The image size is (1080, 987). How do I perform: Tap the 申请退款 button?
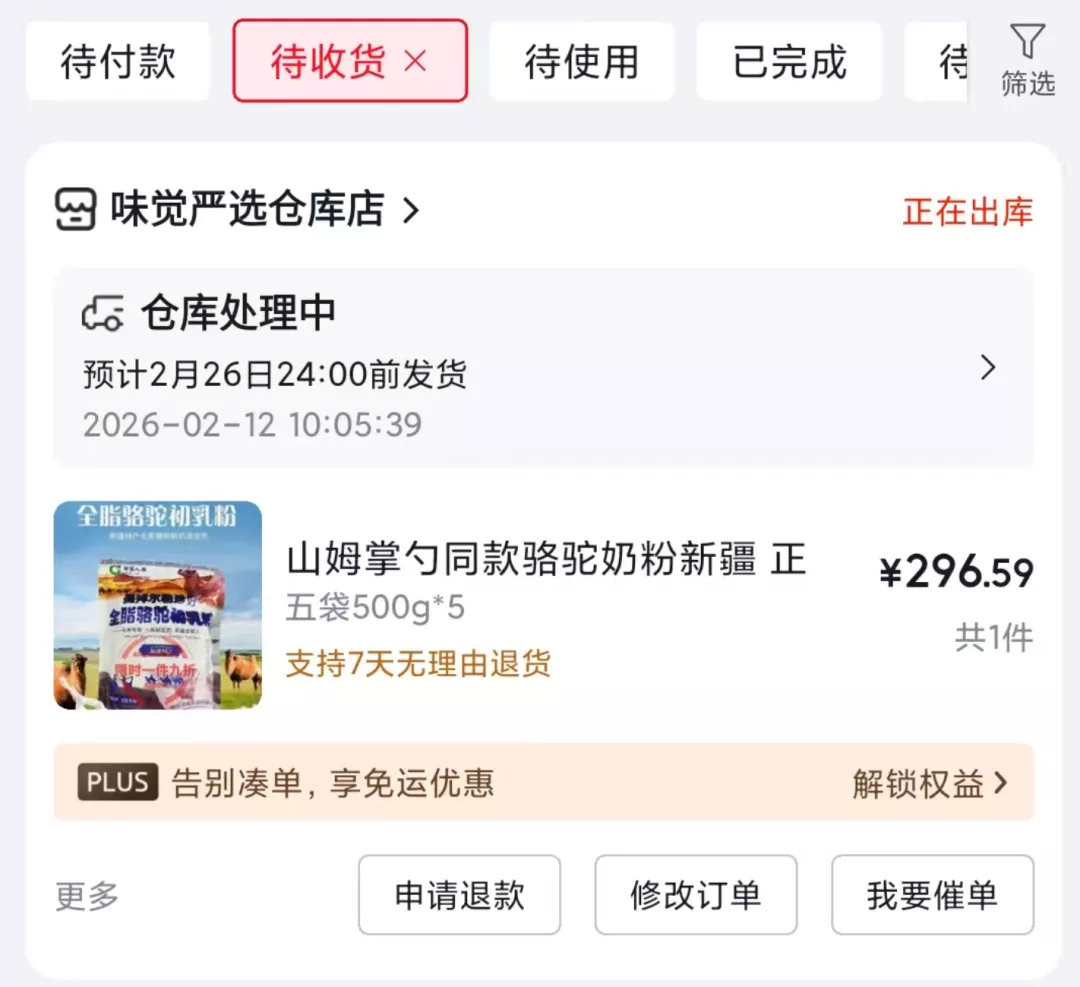459,895
